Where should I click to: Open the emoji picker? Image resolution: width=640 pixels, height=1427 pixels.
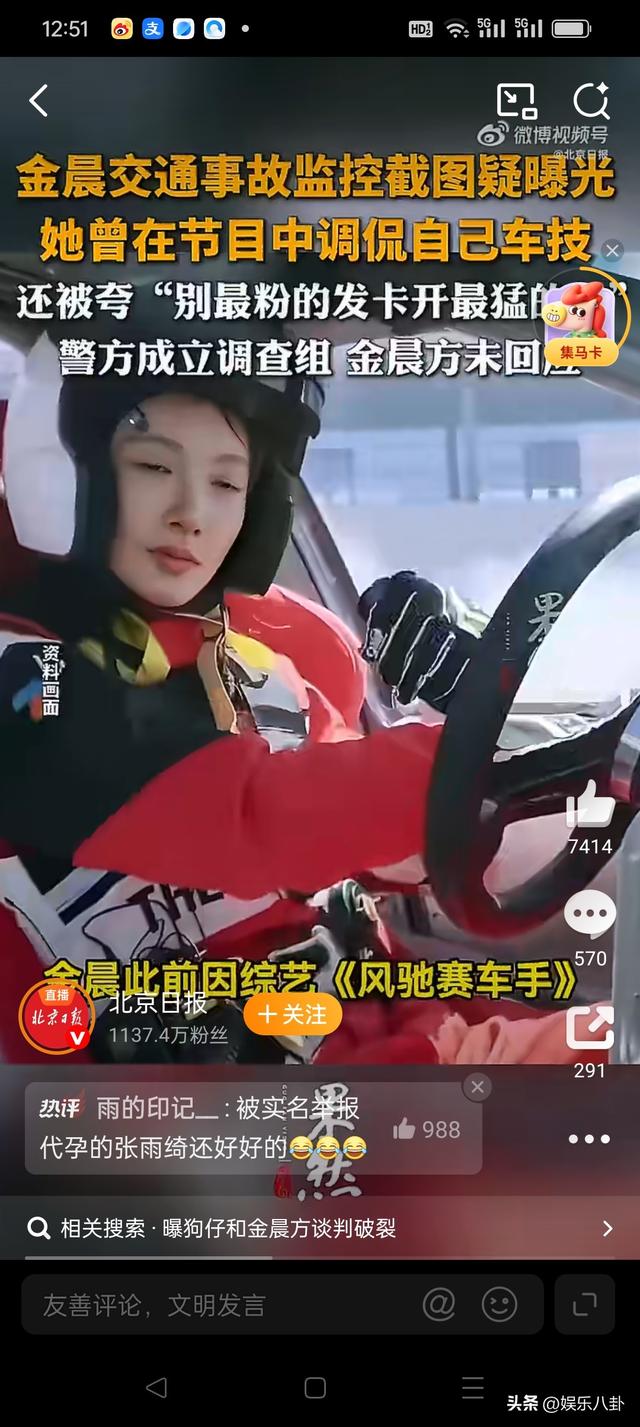(x=499, y=1304)
